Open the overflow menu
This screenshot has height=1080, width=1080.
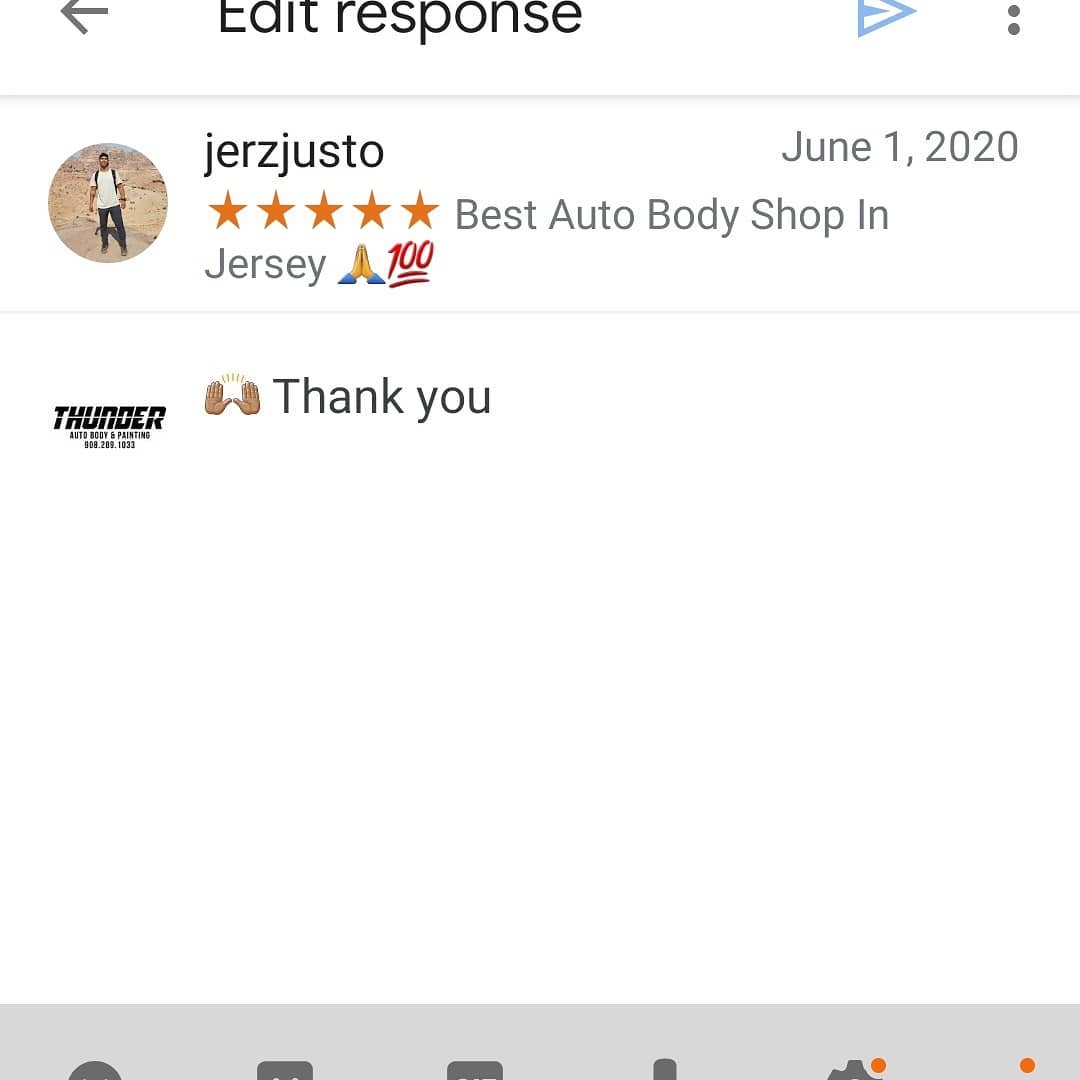1013,18
